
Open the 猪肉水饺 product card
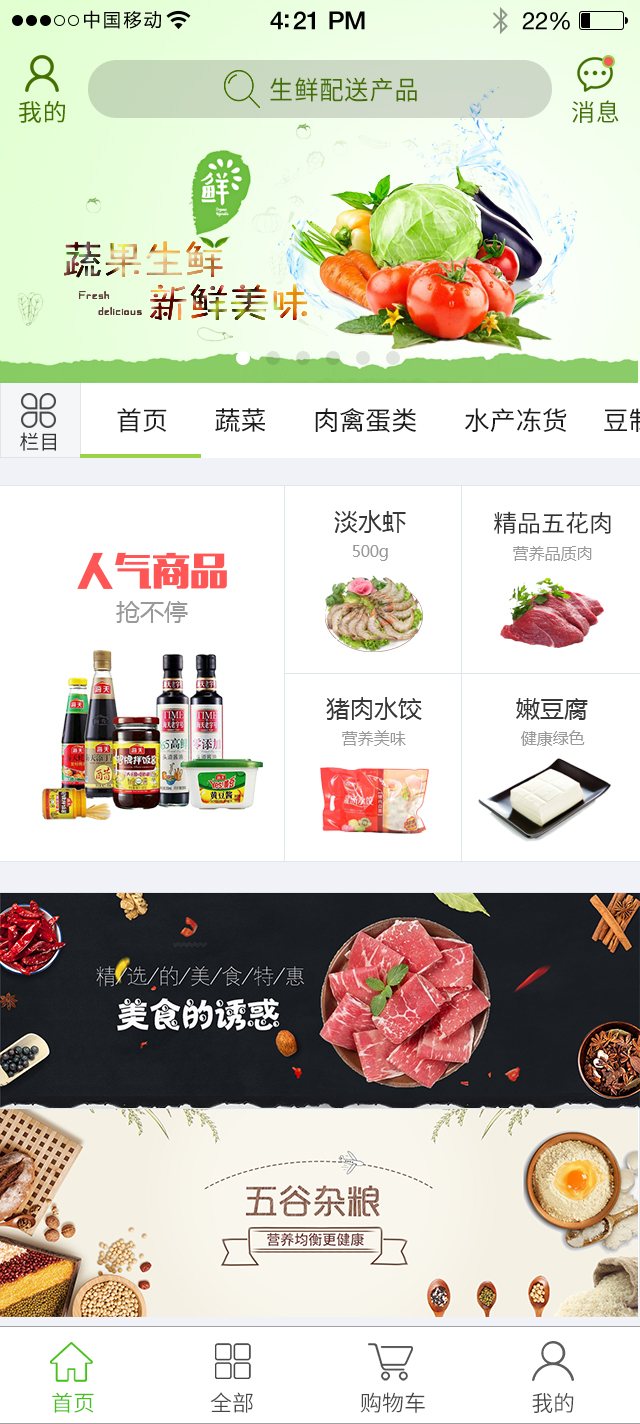tap(372, 767)
